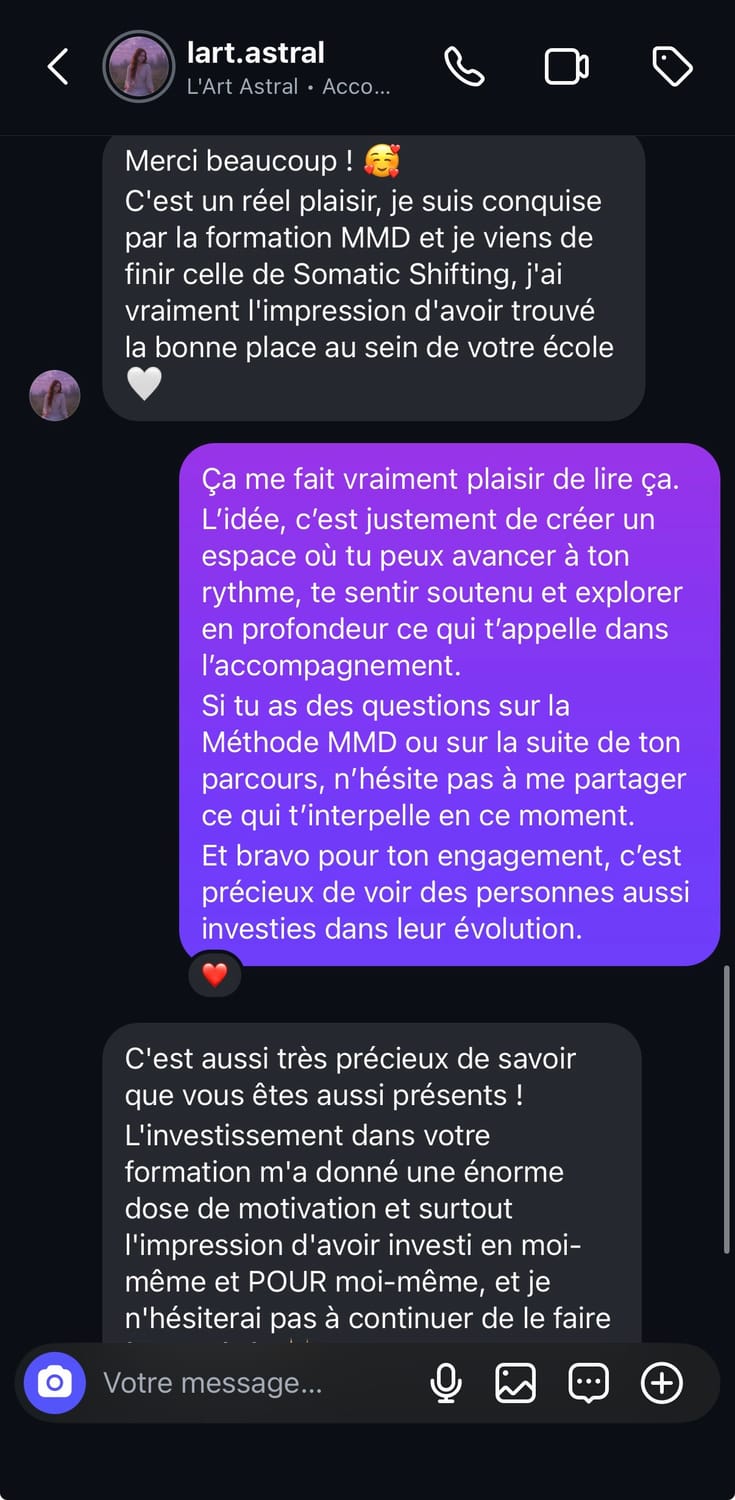This screenshot has width=735, height=1500.
Task: Record a voice message with the microphone
Action: (446, 1383)
